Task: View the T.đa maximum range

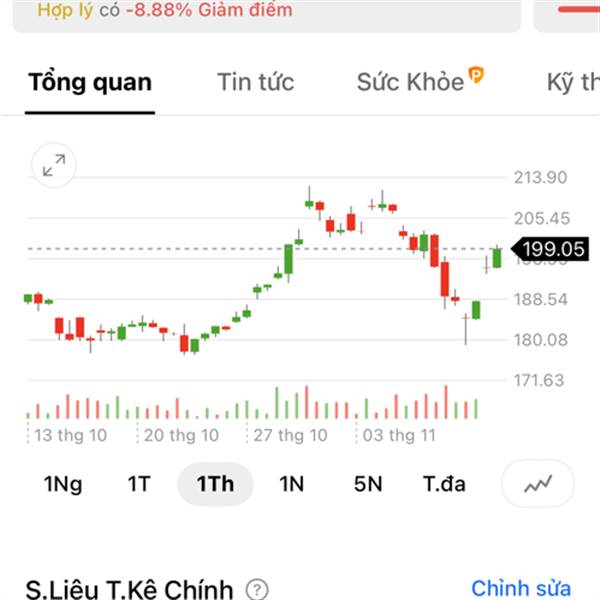Action: pyautogui.click(x=444, y=484)
